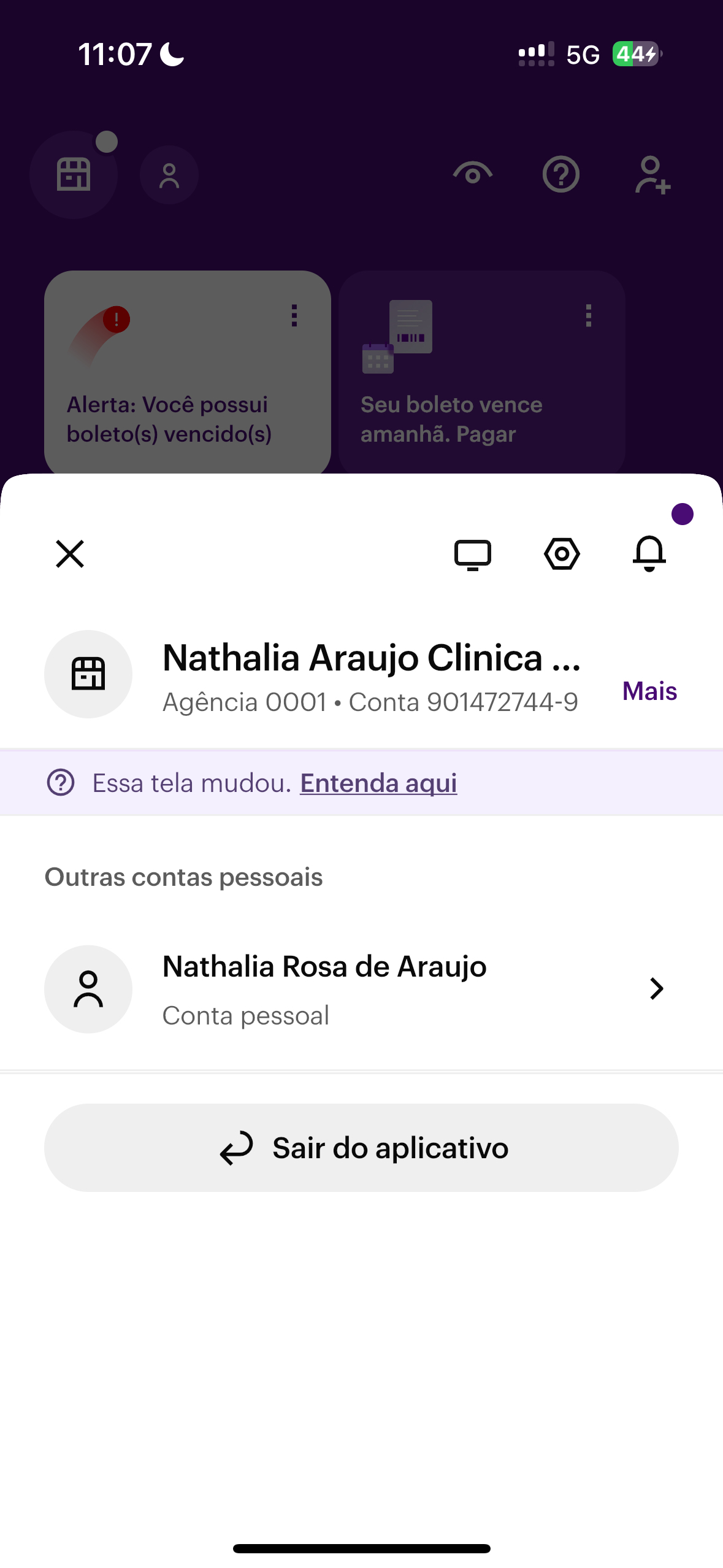Close the account switcher sheet

click(70, 554)
